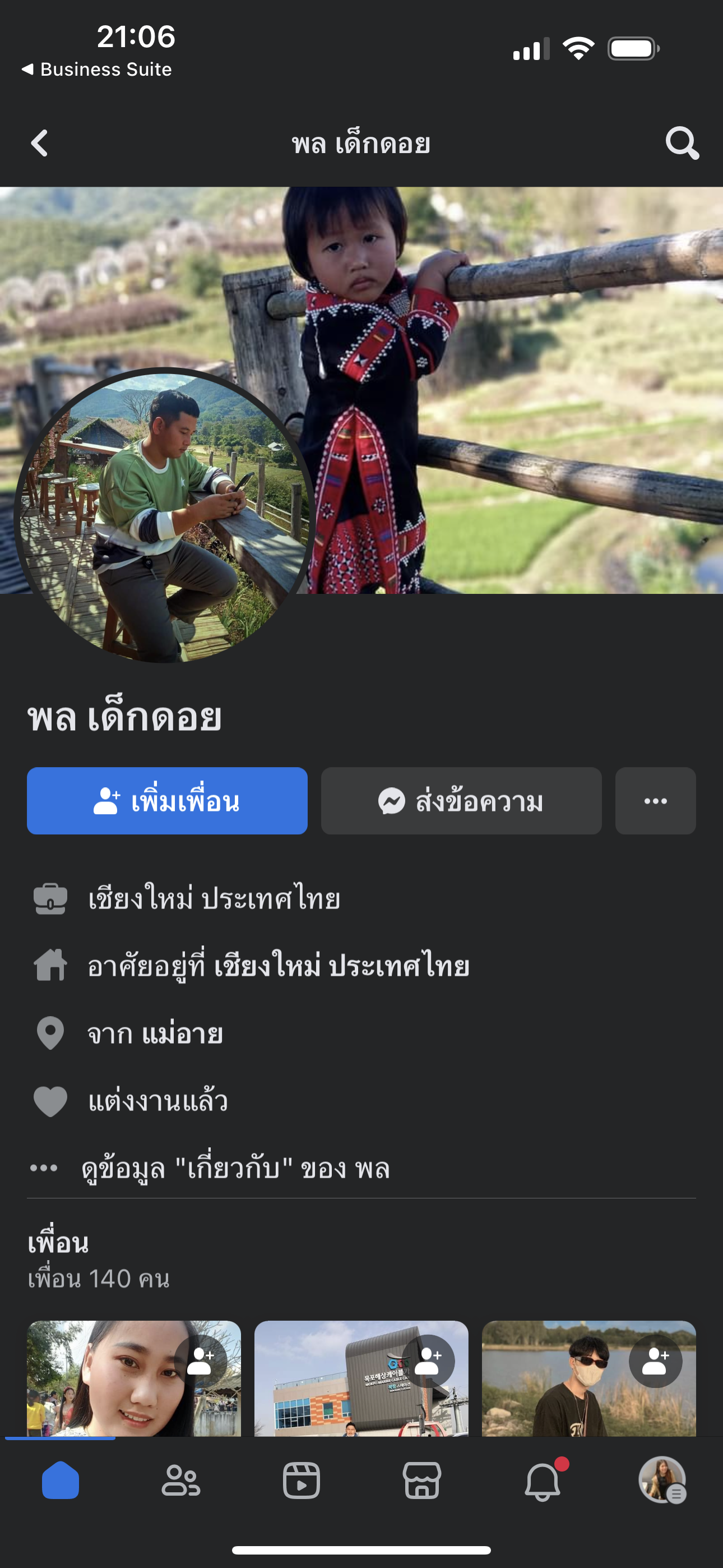Add the friend wearing sunglasses and mask
723x1568 pixels.
(x=655, y=1361)
